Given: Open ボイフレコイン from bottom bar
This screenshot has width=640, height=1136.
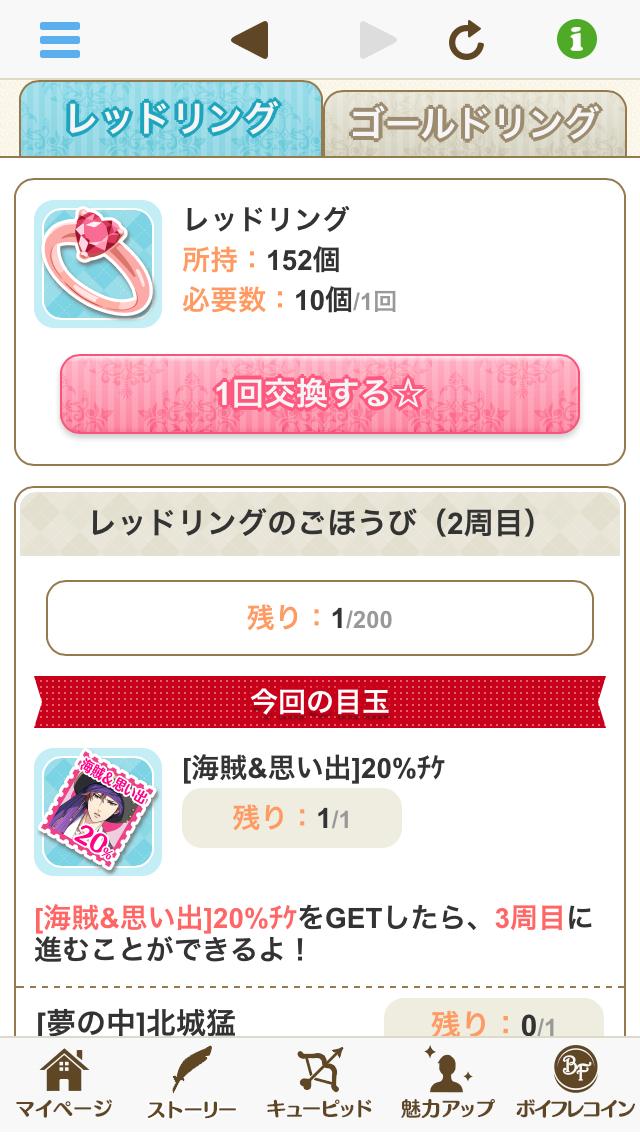Looking at the screenshot, I should click(x=575, y=1084).
